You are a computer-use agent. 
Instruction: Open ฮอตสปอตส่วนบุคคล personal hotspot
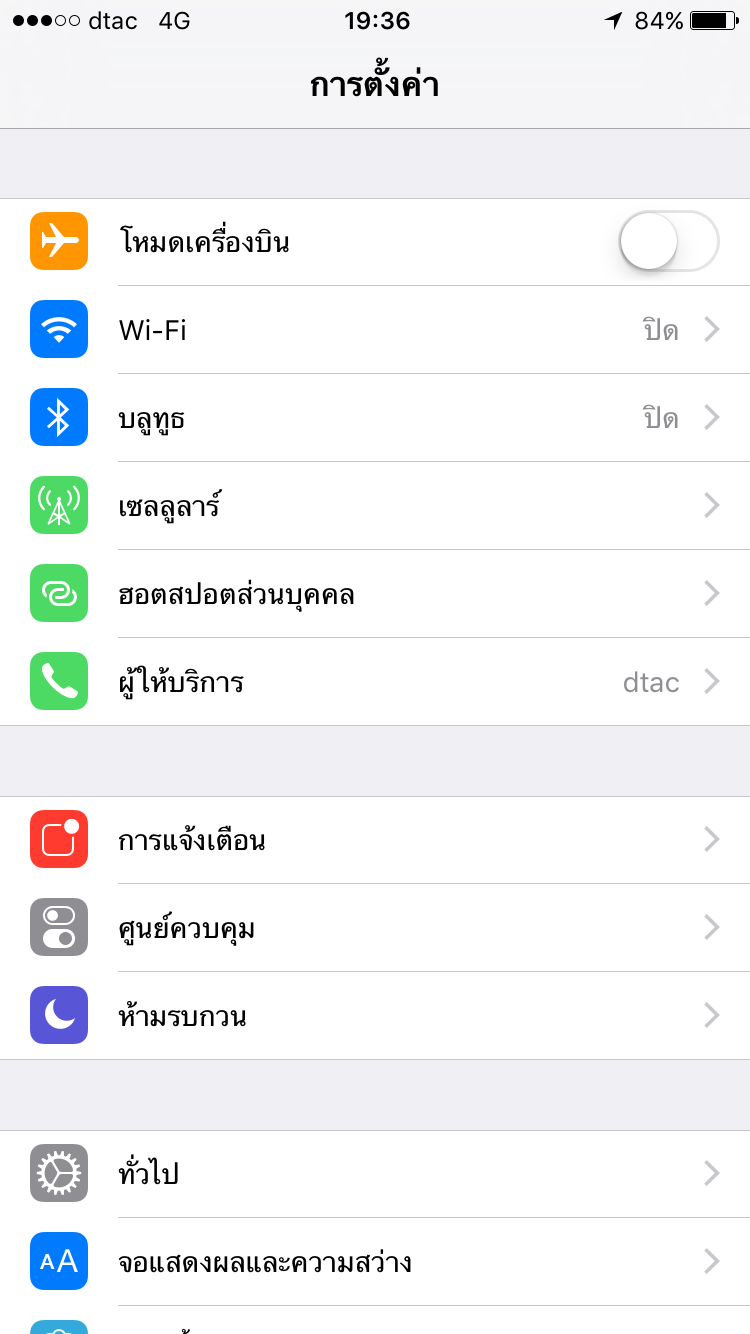pyautogui.click(x=375, y=594)
